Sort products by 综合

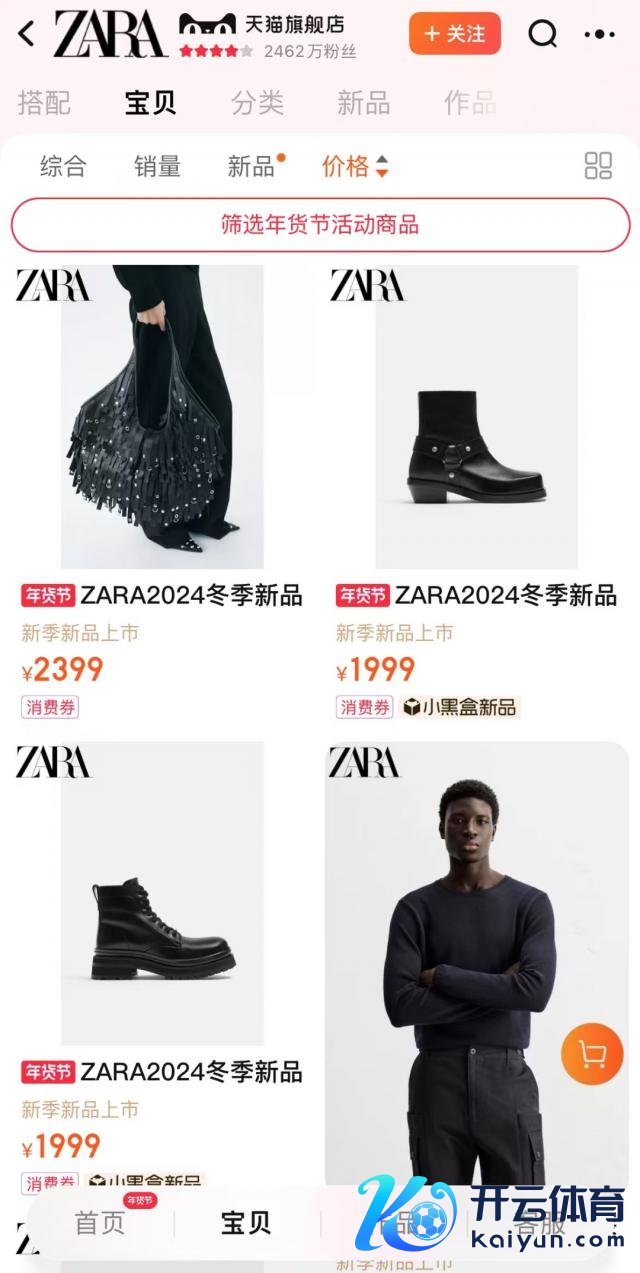(x=63, y=166)
